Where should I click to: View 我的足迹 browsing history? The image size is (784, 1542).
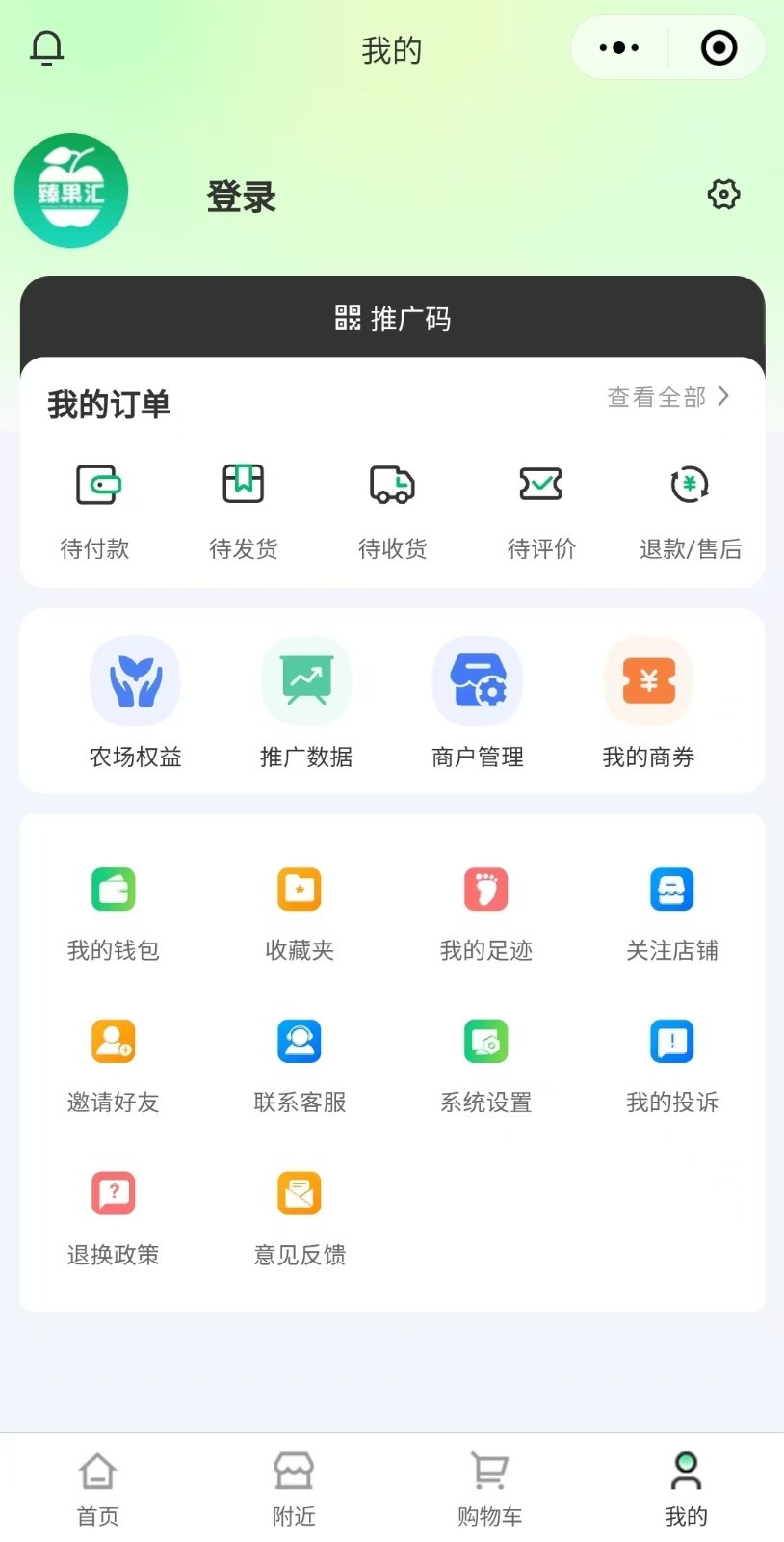[x=485, y=911]
